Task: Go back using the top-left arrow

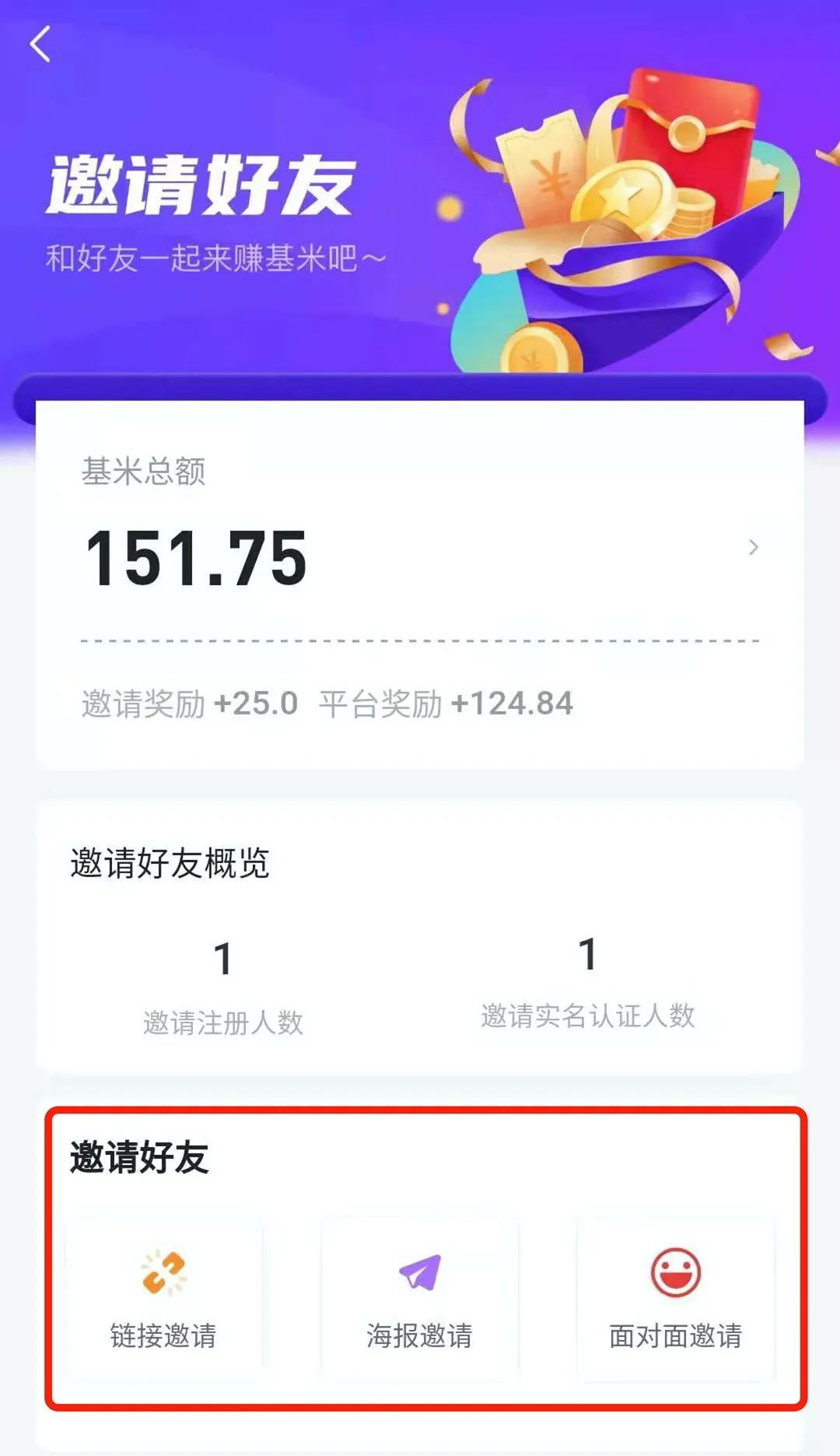Action: (40, 44)
